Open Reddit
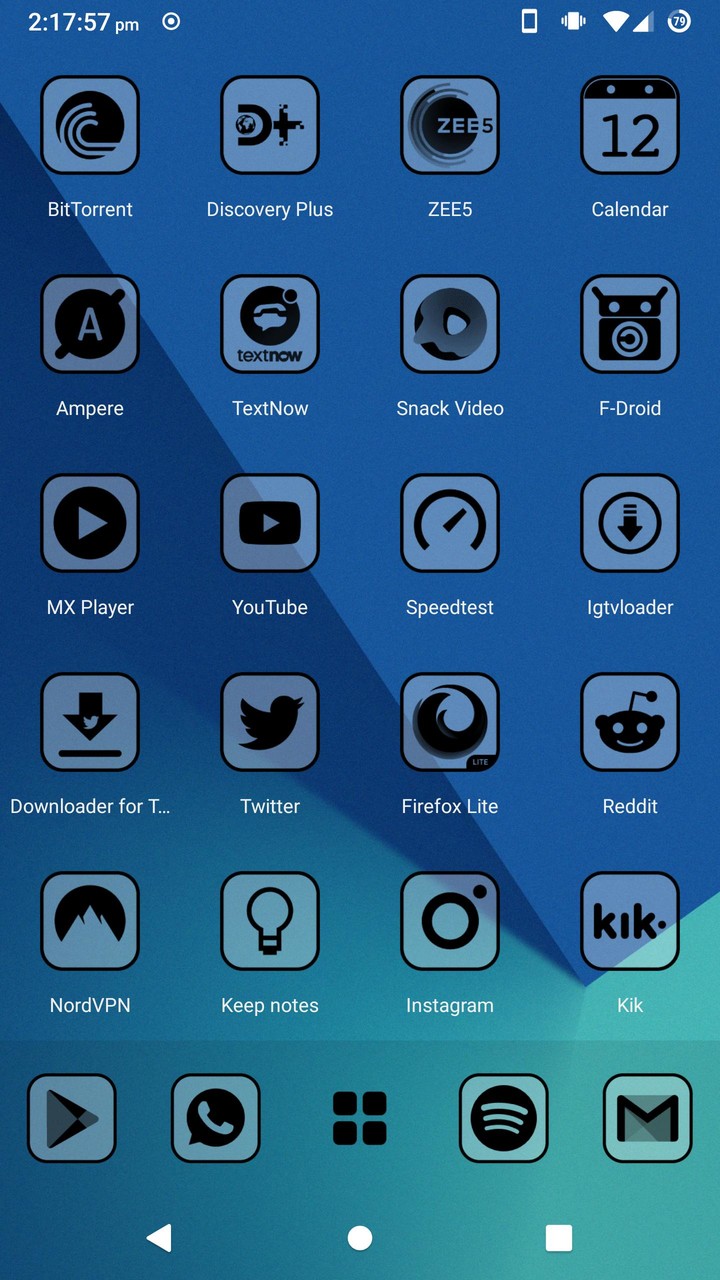Screen dimensions: 720x1280 point(630,721)
